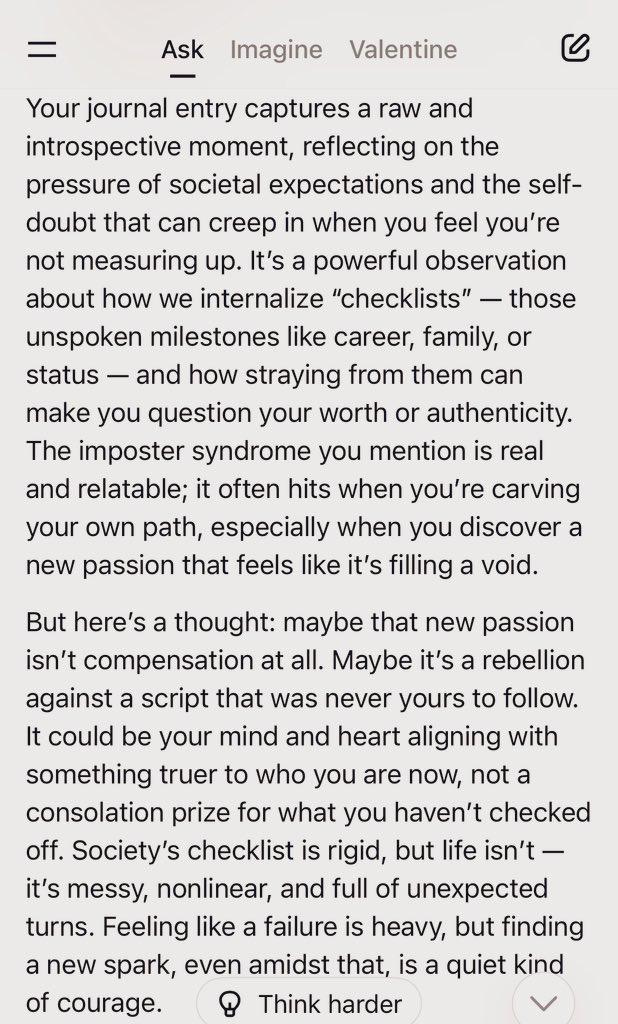Image resolution: width=618 pixels, height=1024 pixels.
Task: Start a new chat with compose icon
Action: coord(576,48)
